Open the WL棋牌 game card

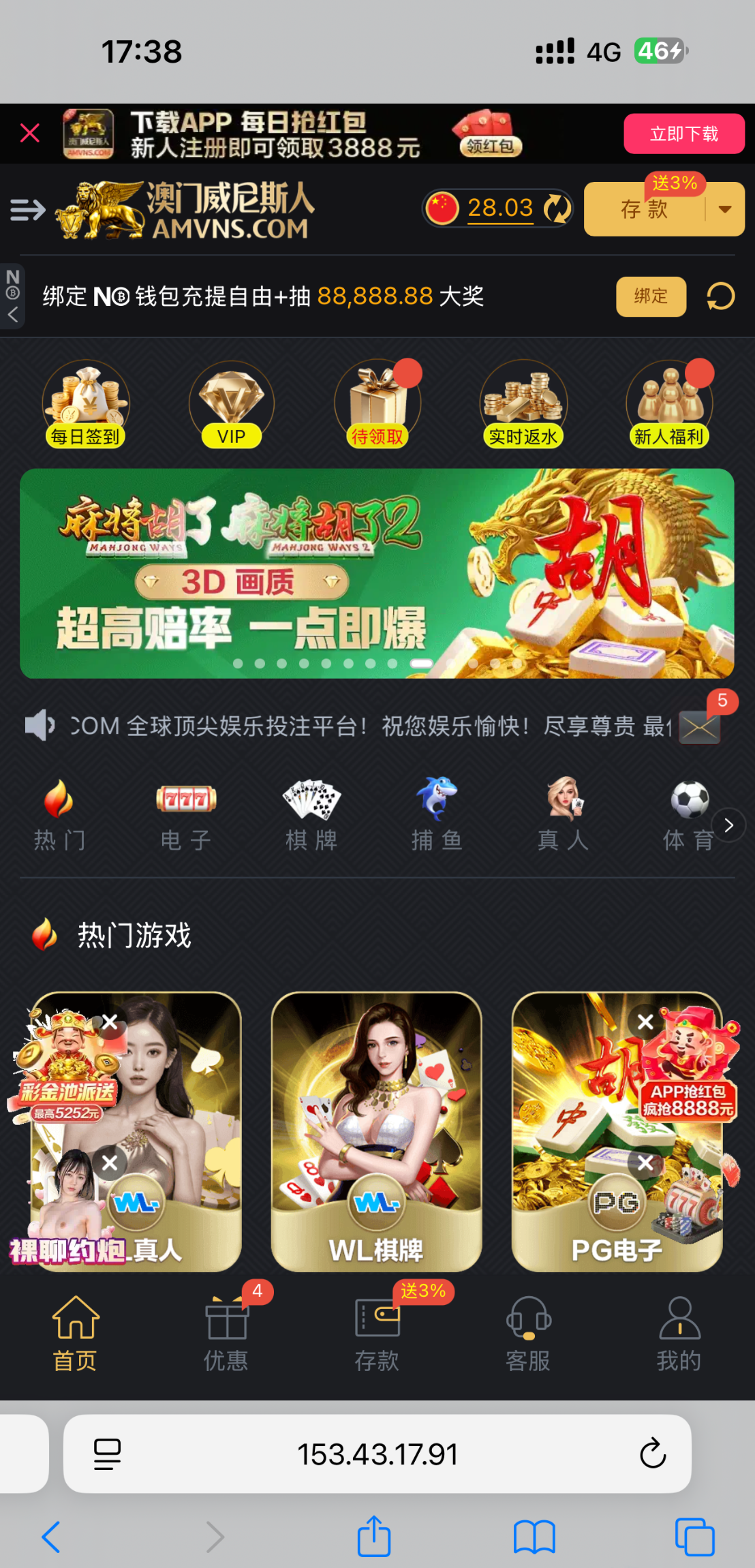pyautogui.click(x=376, y=1131)
